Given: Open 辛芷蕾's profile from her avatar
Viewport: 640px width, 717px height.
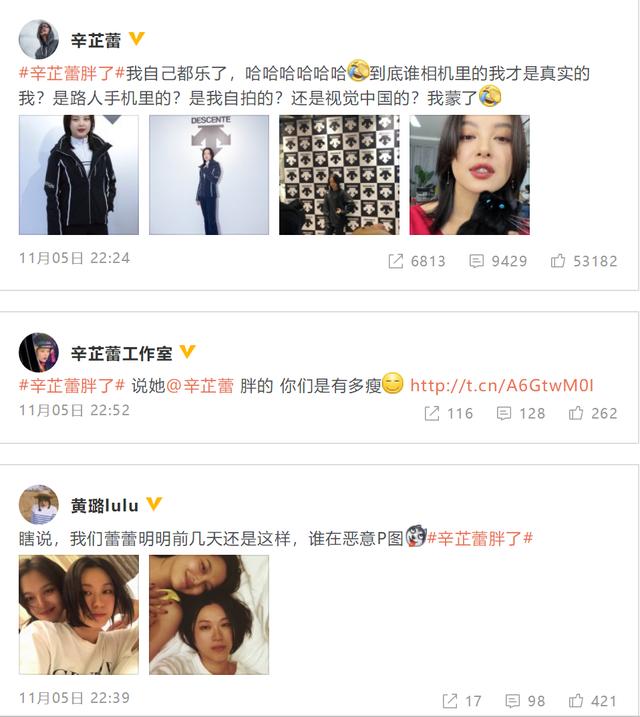Looking at the screenshot, I should pyautogui.click(x=39, y=39).
